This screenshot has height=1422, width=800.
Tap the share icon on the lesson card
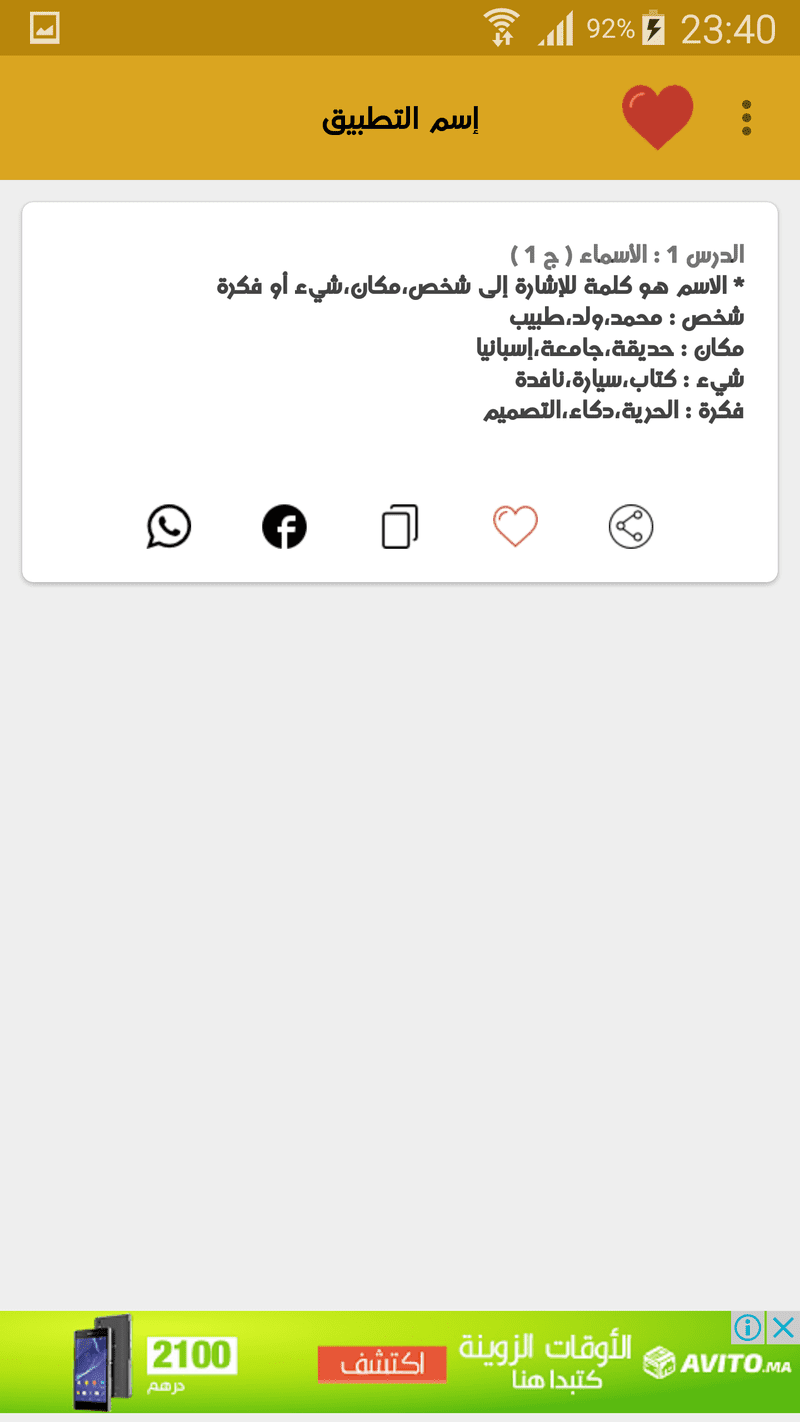point(629,527)
